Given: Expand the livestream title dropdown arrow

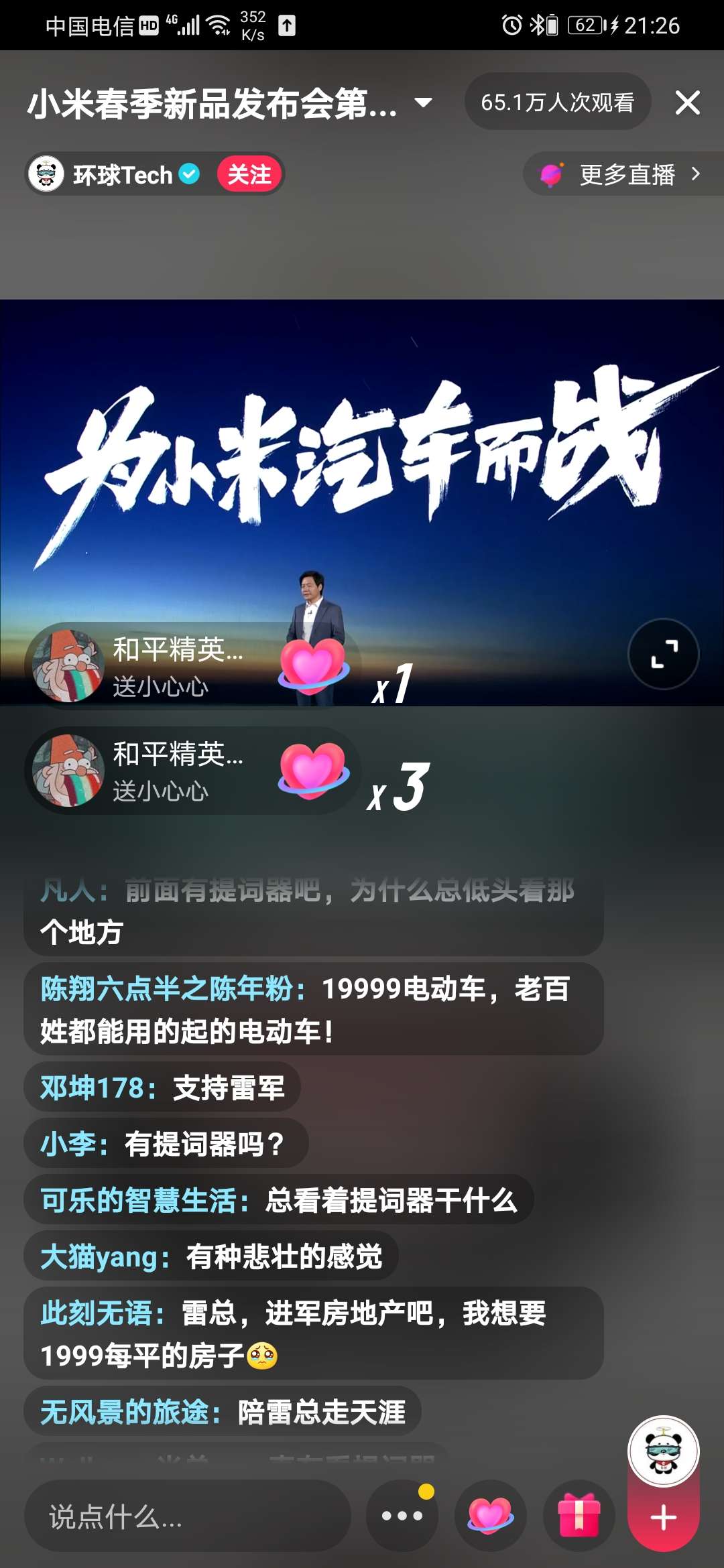Looking at the screenshot, I should 422,104.
